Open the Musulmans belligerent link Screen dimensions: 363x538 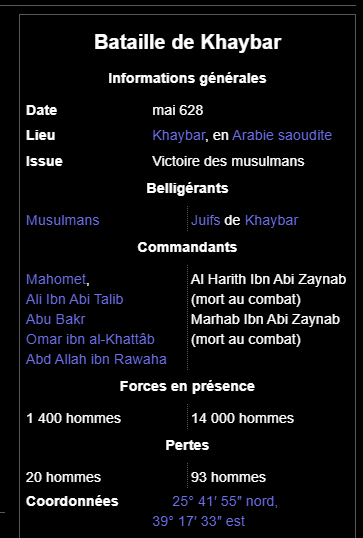pos(62,220)
